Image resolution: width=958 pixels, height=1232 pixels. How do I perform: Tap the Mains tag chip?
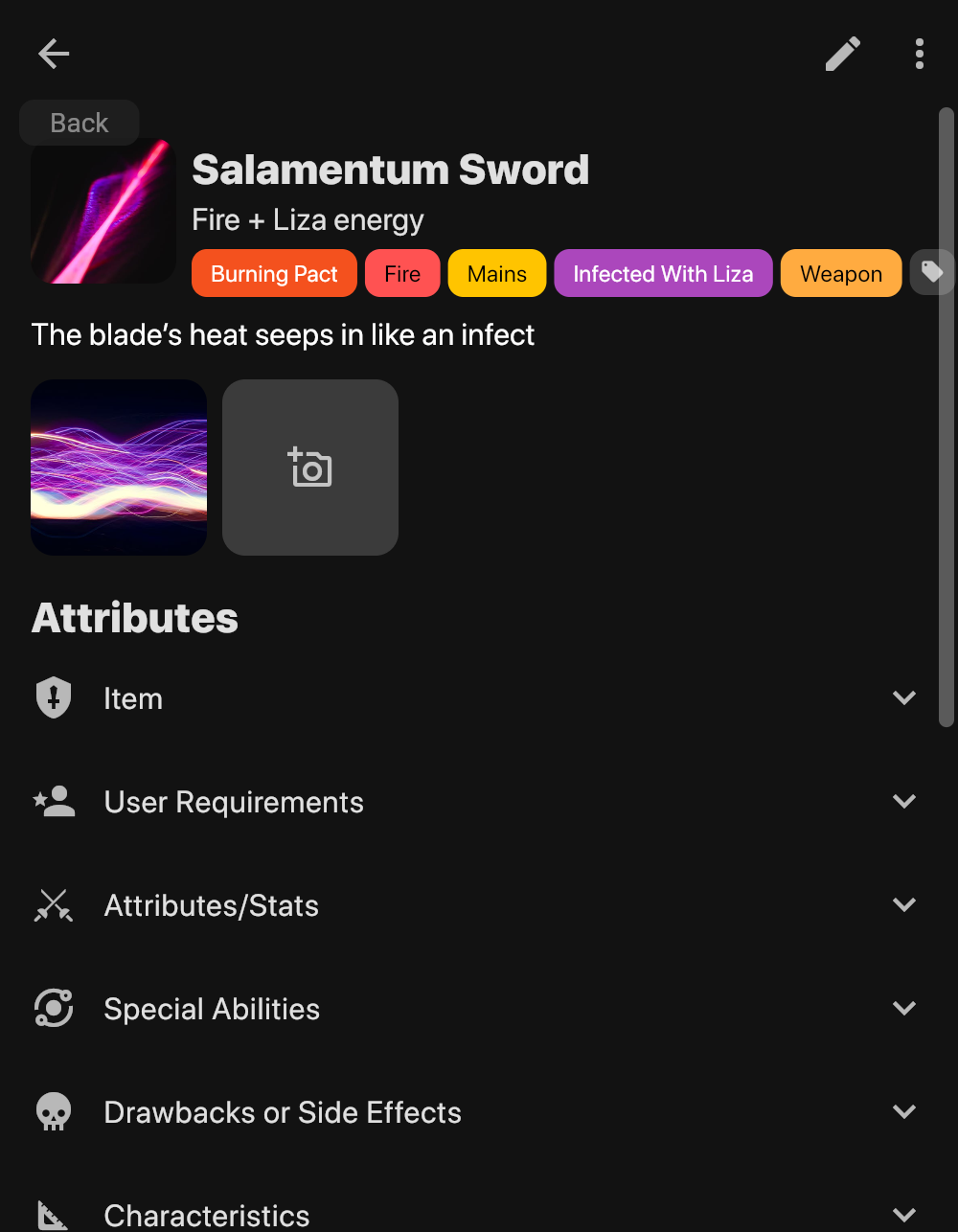[x=496, y=274]
